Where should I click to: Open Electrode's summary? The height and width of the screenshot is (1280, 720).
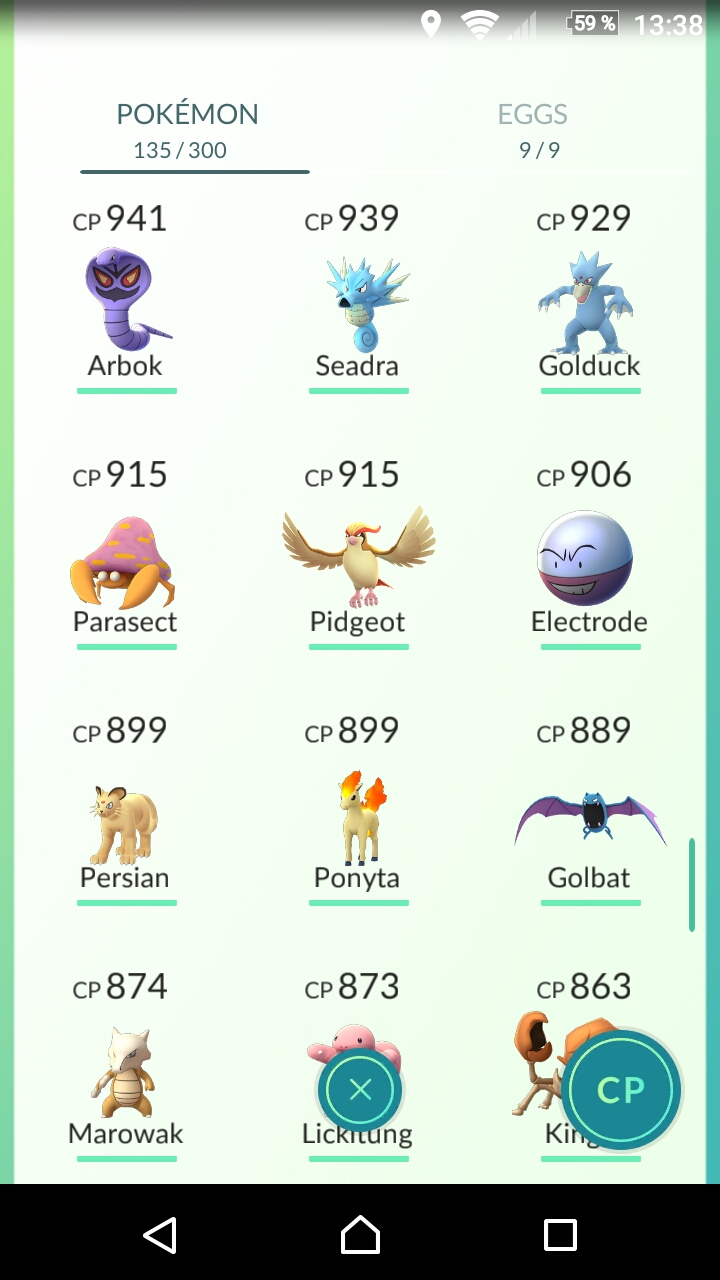tap(590, 555)
